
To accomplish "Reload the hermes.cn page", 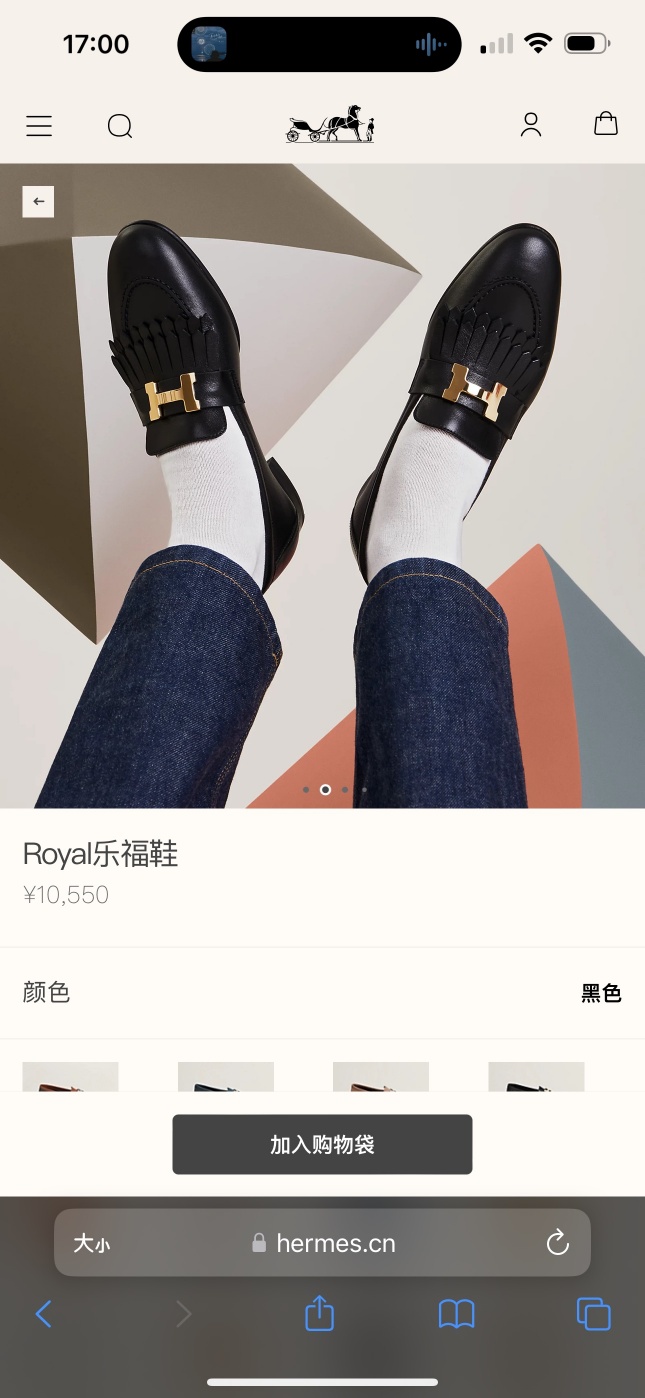I will (x=557, y=1243).
